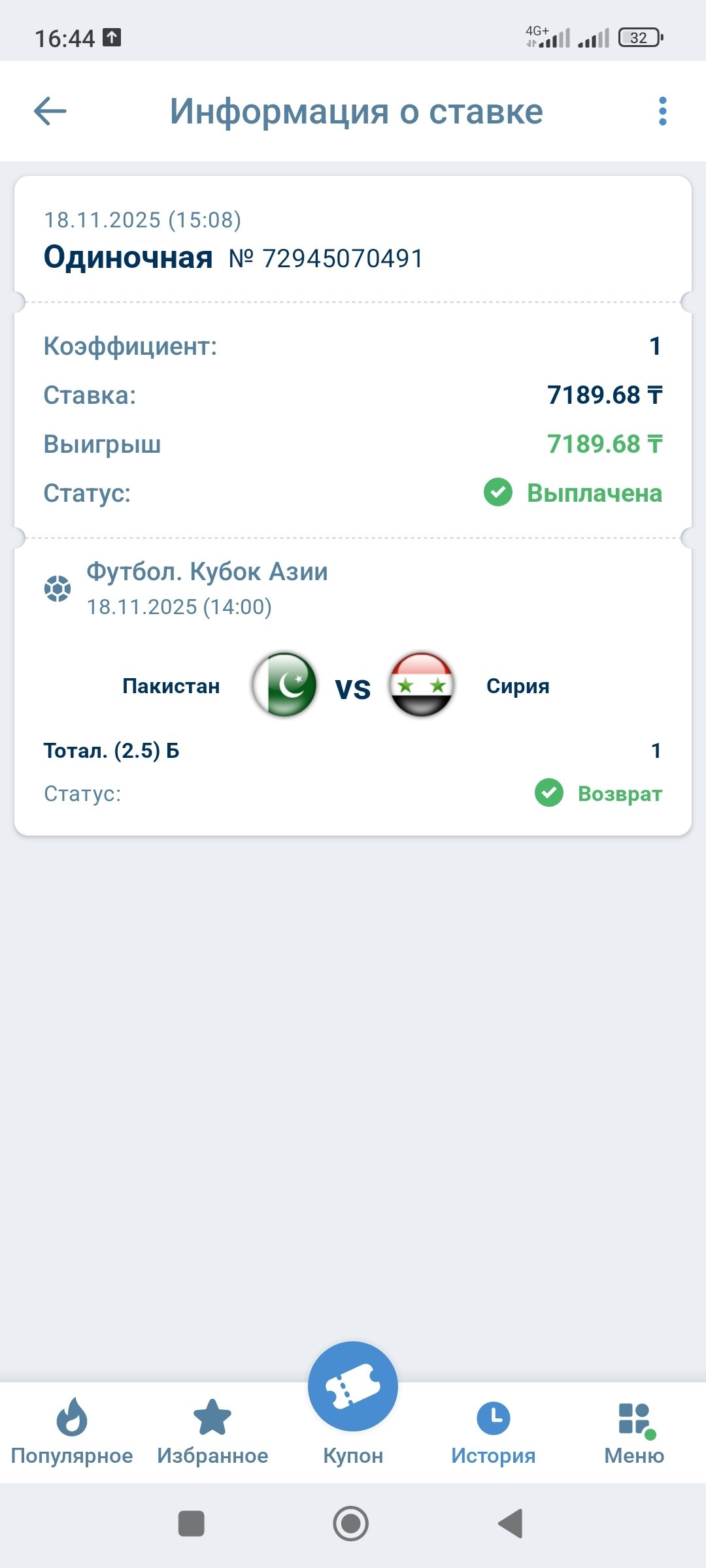This screenshot has width=706, height=1568.
Task: Open the three-dot overflow menu
Action: click(662, 111)
